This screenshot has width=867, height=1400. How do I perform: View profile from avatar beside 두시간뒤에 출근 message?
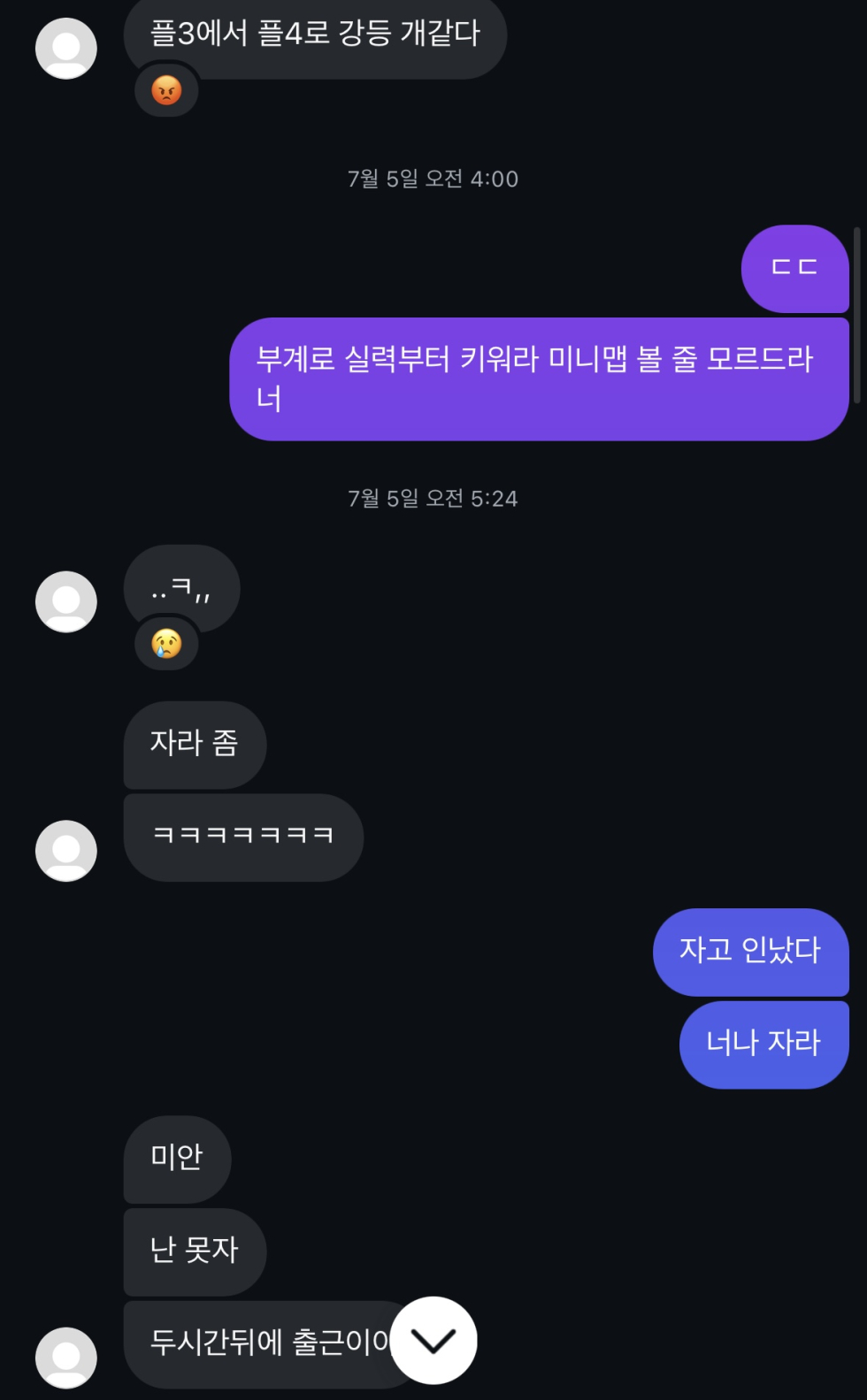pyautogui.click(x=66, y=1357)
